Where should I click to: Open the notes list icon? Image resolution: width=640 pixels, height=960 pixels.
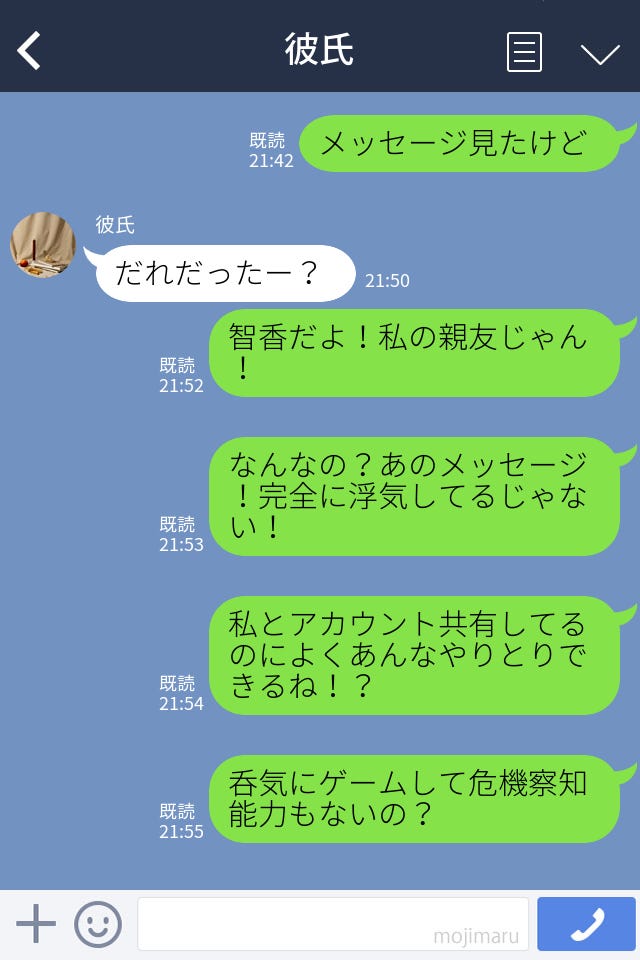tap(524, 52)
